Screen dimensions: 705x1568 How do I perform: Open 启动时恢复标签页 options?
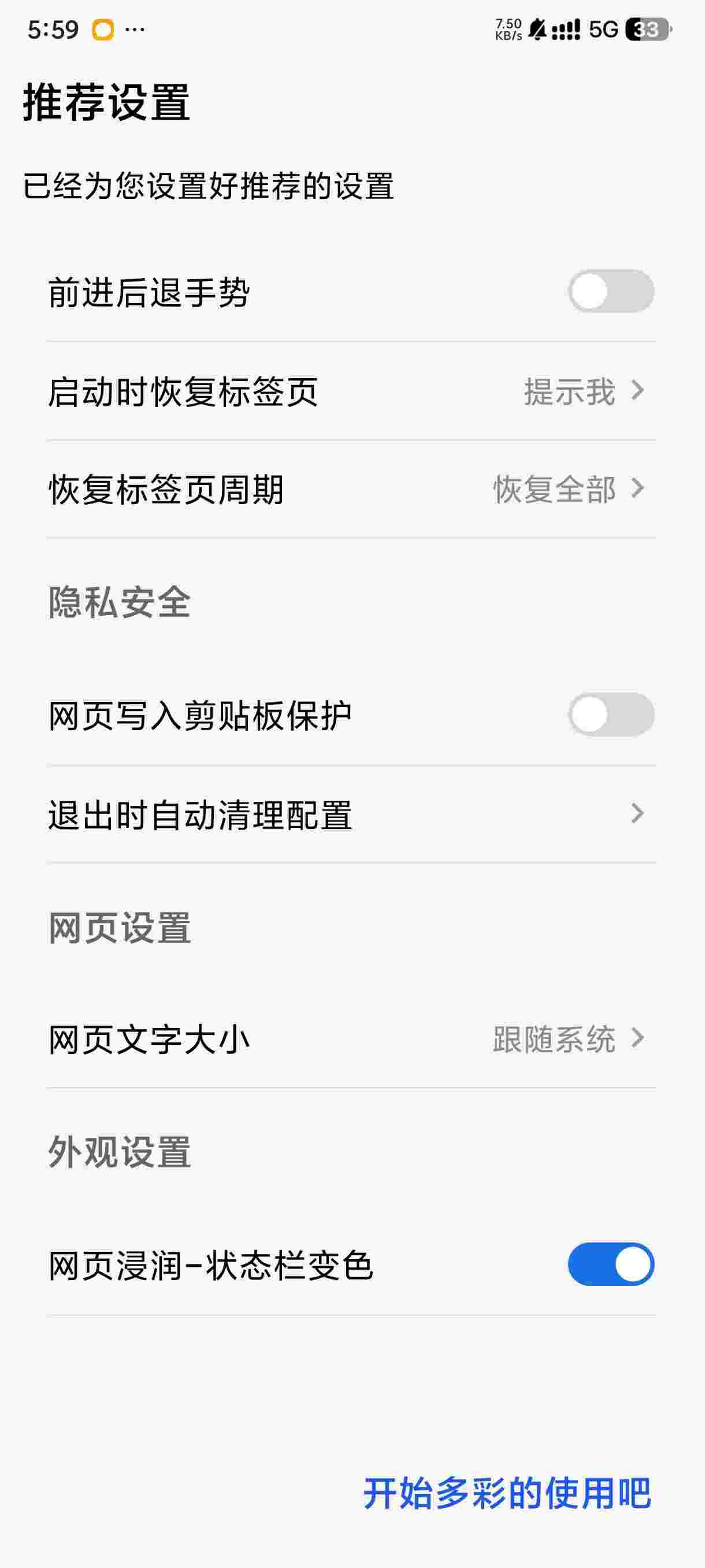click(x=353, y=393)
